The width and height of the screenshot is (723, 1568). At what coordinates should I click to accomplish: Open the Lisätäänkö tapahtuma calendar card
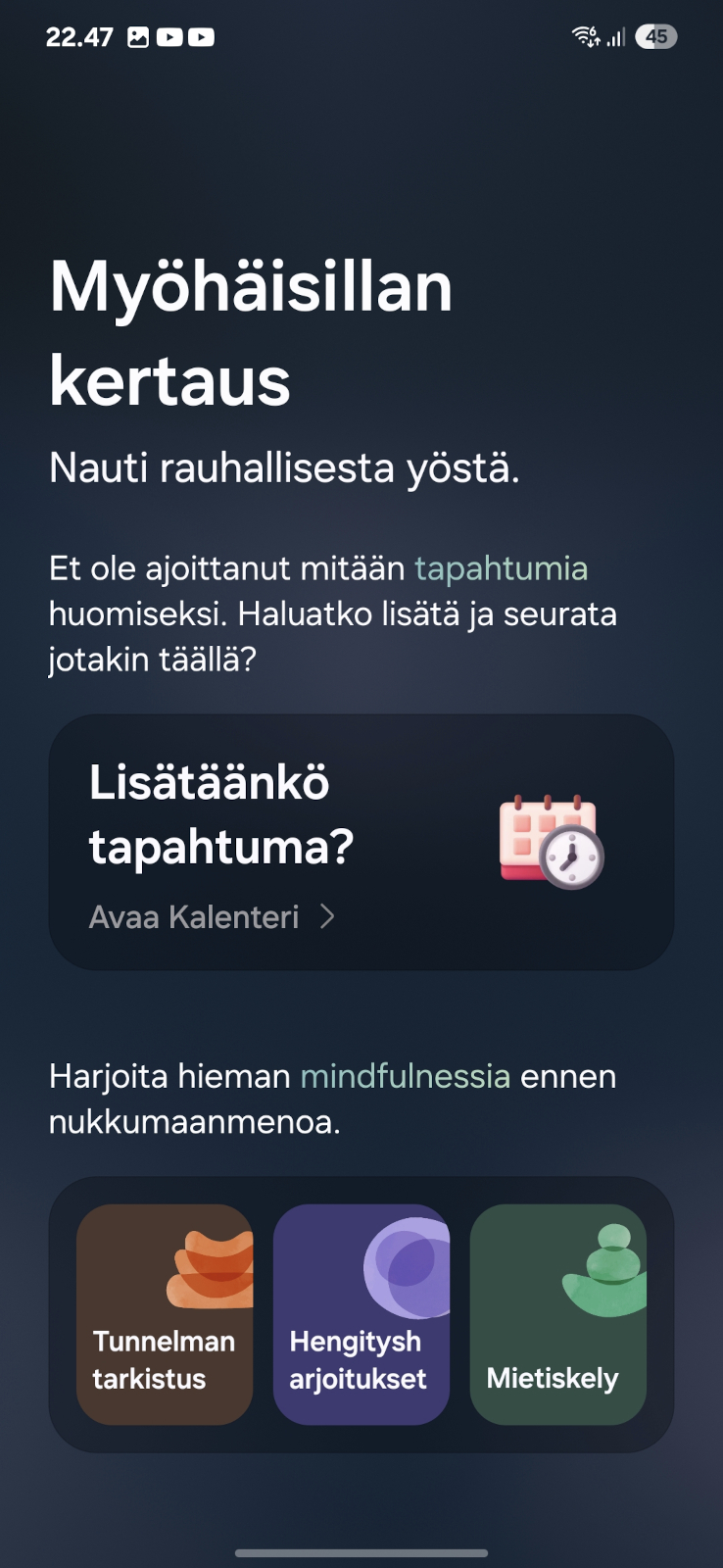pyautogui.click(x=361, y=842)
